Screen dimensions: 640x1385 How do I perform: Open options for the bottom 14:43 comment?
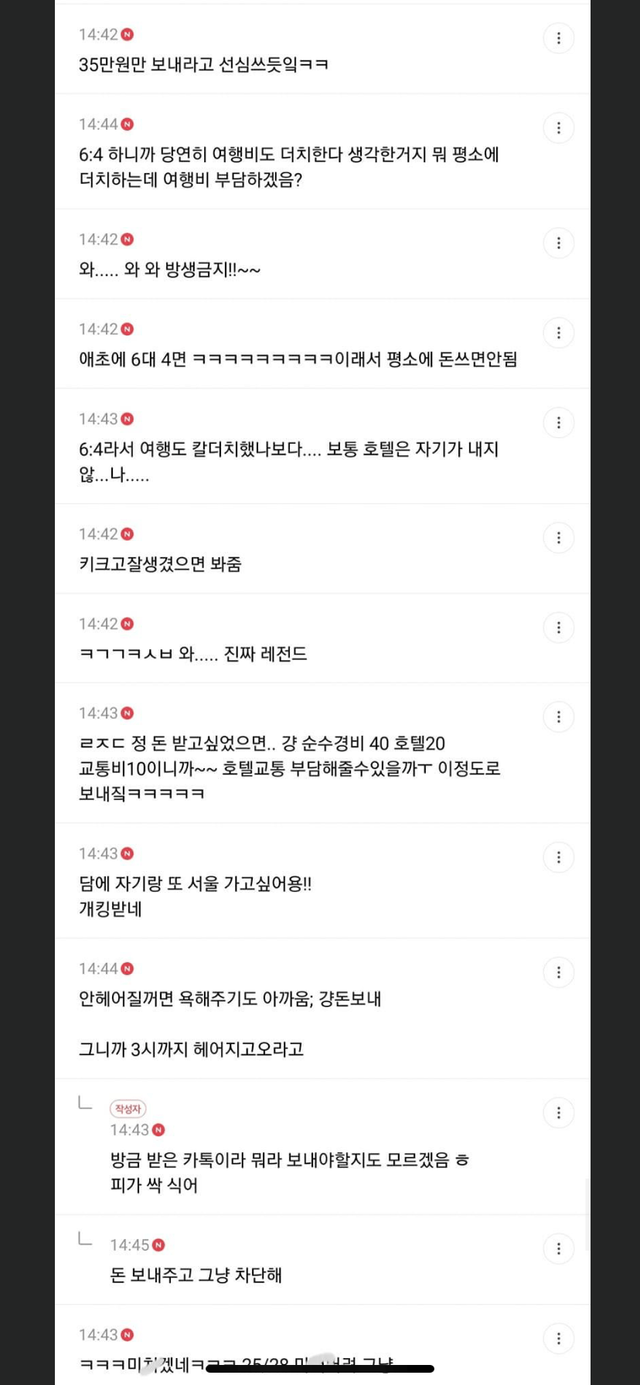coord(558,1339)
